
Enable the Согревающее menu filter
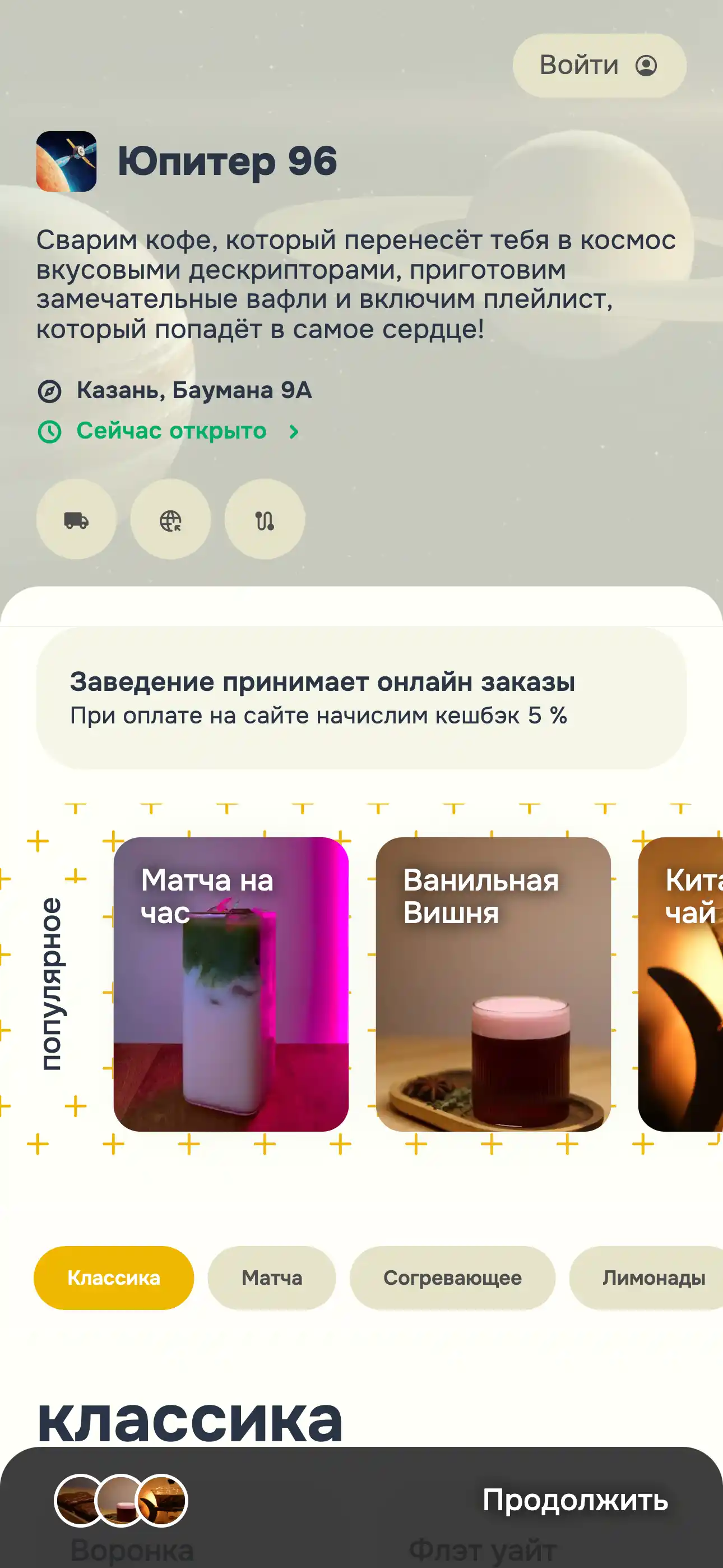[x=452, y=1279]
